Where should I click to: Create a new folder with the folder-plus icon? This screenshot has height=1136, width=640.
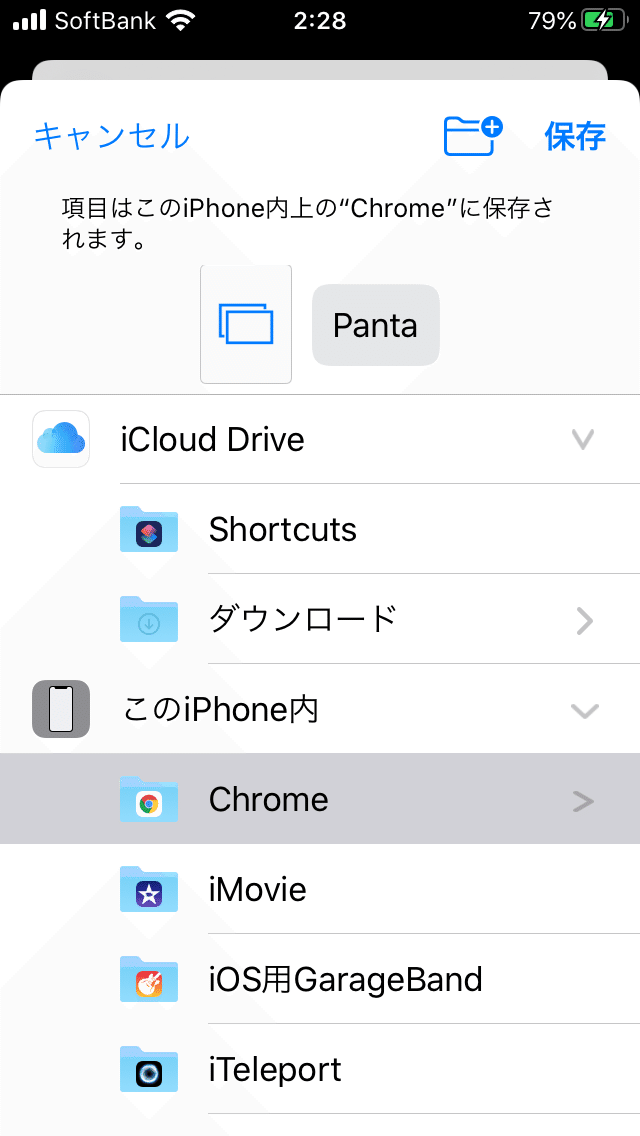click(x=473, y=136)
